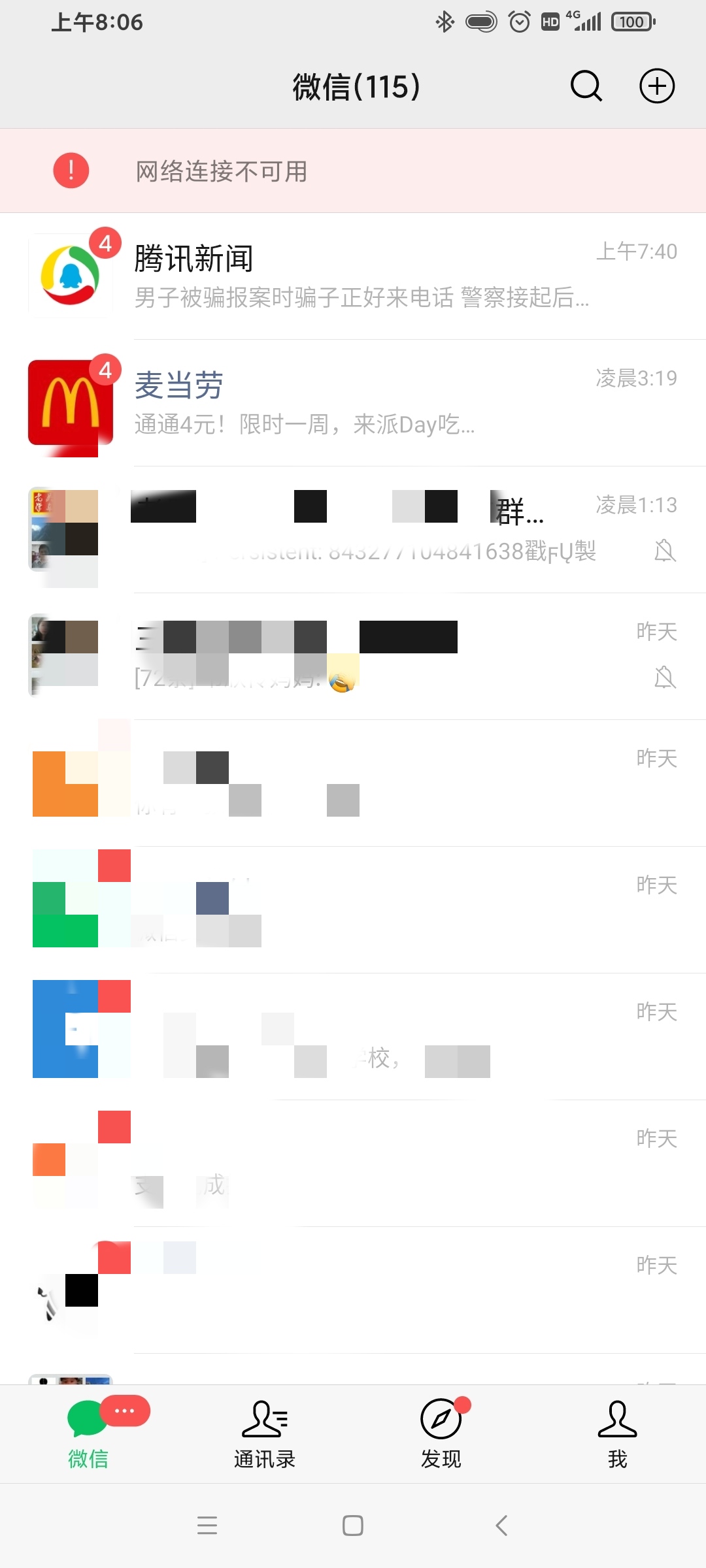This screenshot has width=706, height=1568.
Task: Tap the system back button
Action: 501,1526
